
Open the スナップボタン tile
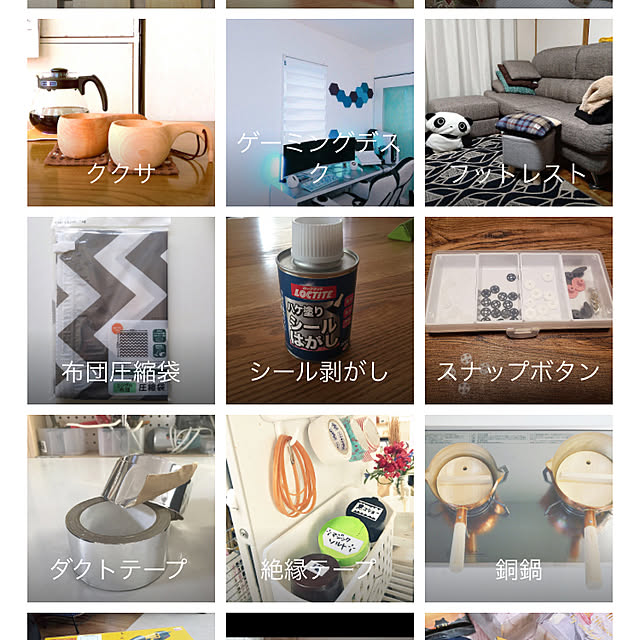tap(518, 311)
